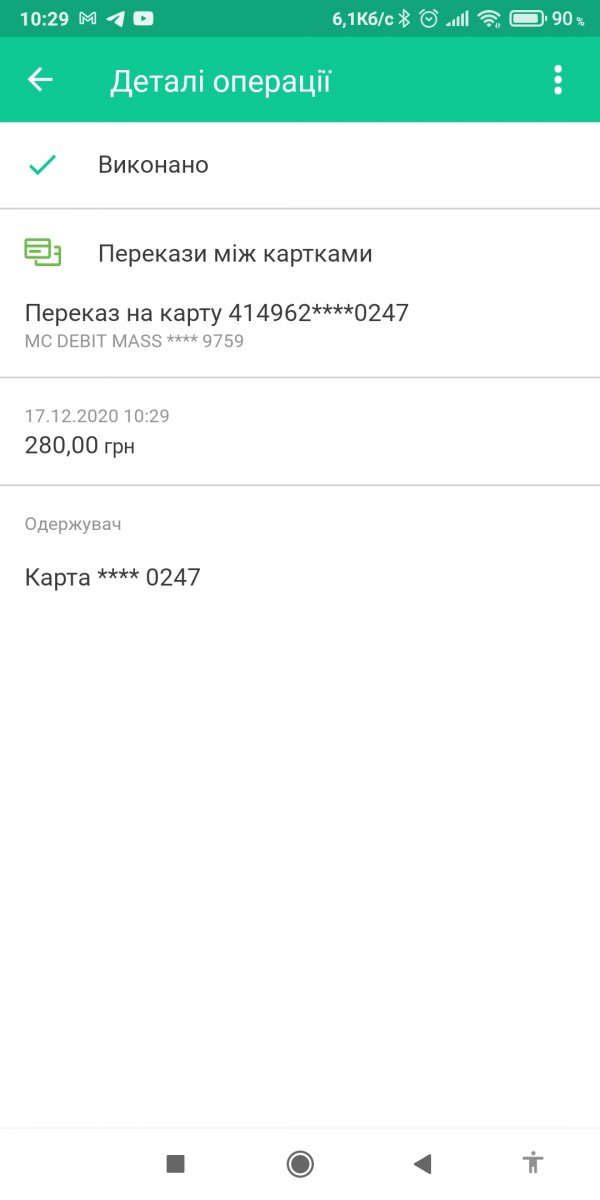600x1200 pixels.
Task: Open the accessibility shortcut button
Action: coord(534,1162)
